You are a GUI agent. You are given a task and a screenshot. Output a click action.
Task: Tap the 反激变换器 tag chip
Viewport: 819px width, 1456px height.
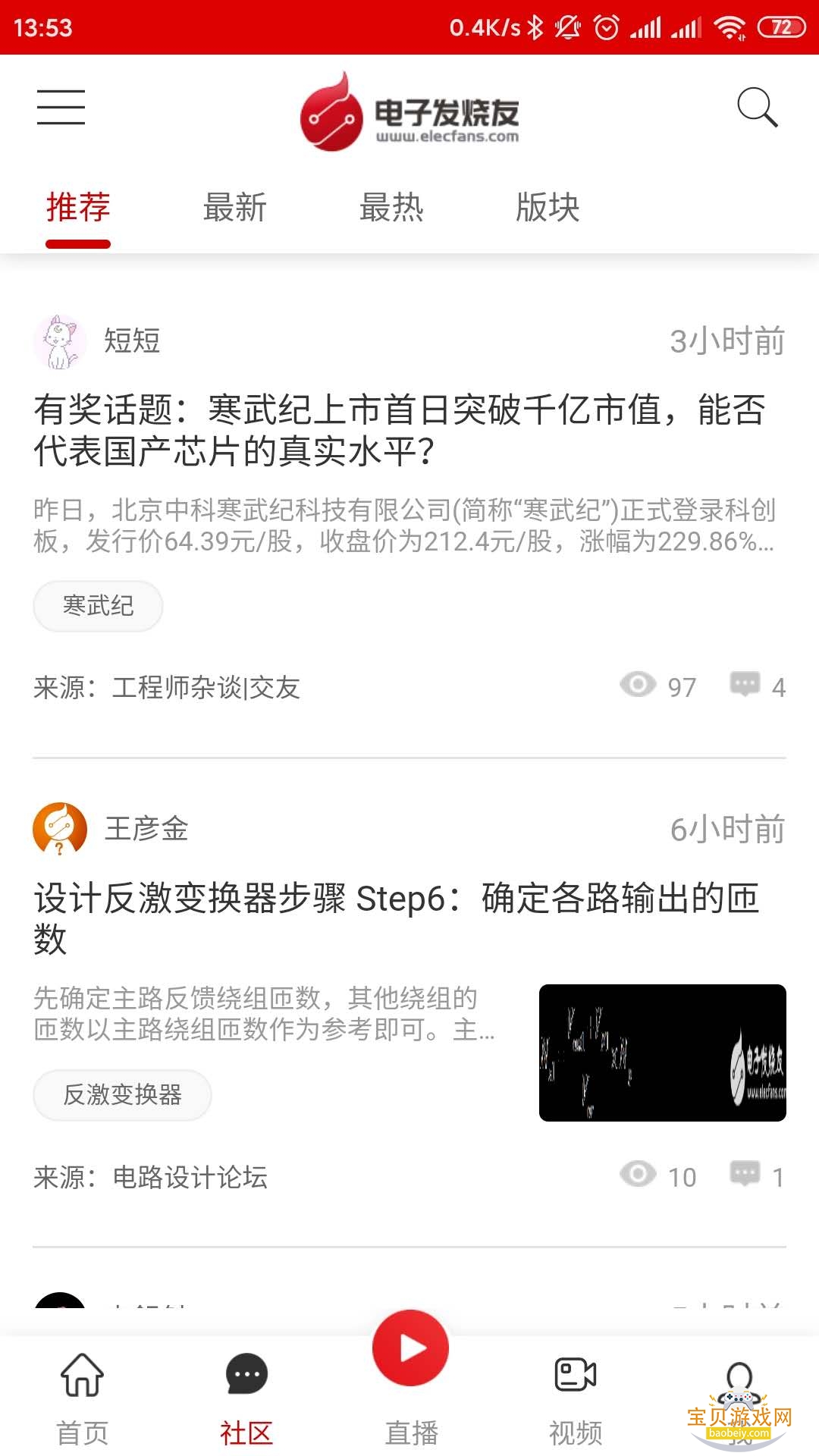pyautogui.click(x=122, y=1094)
